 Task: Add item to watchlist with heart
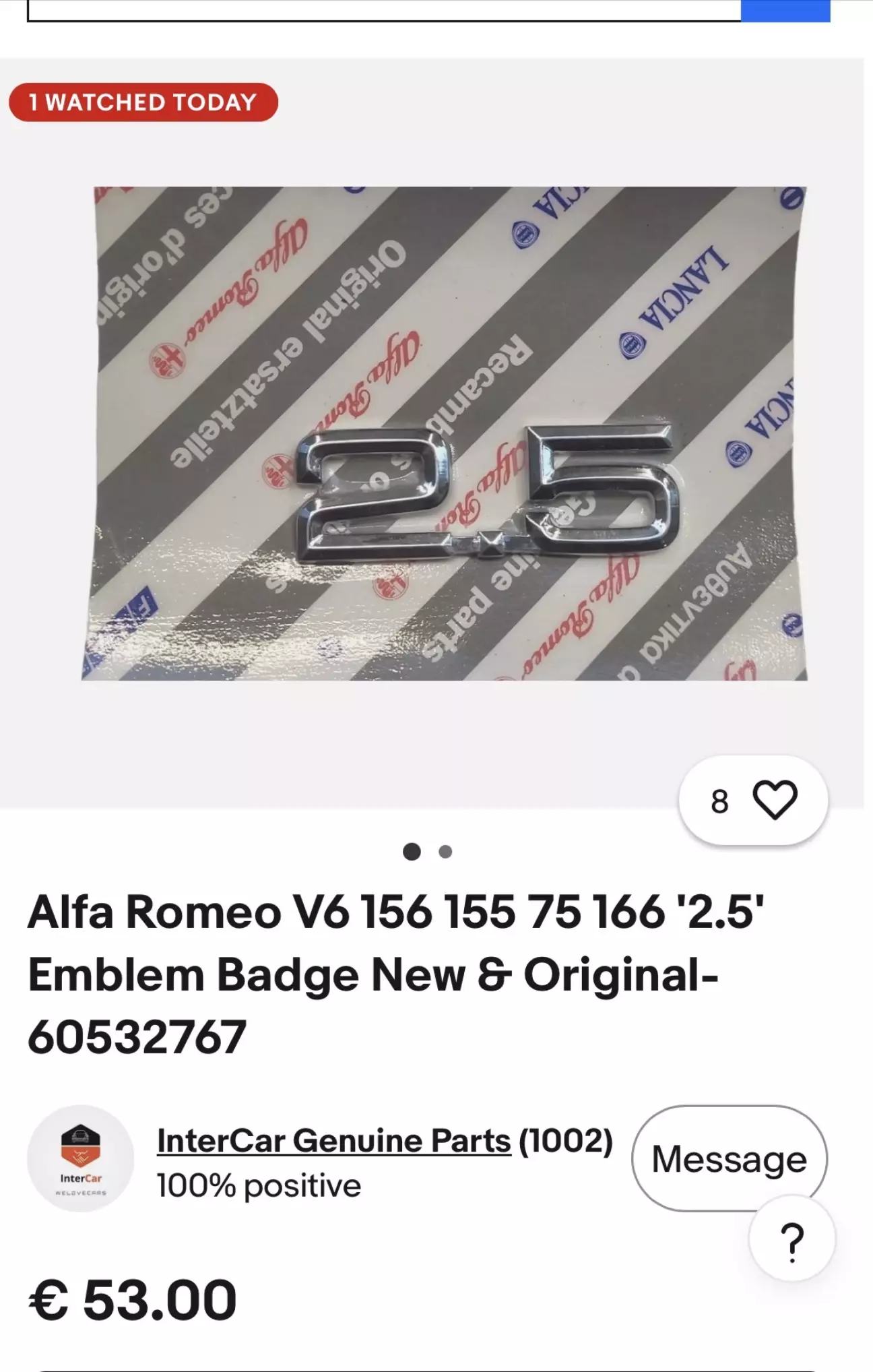click(x=753, y=800)
